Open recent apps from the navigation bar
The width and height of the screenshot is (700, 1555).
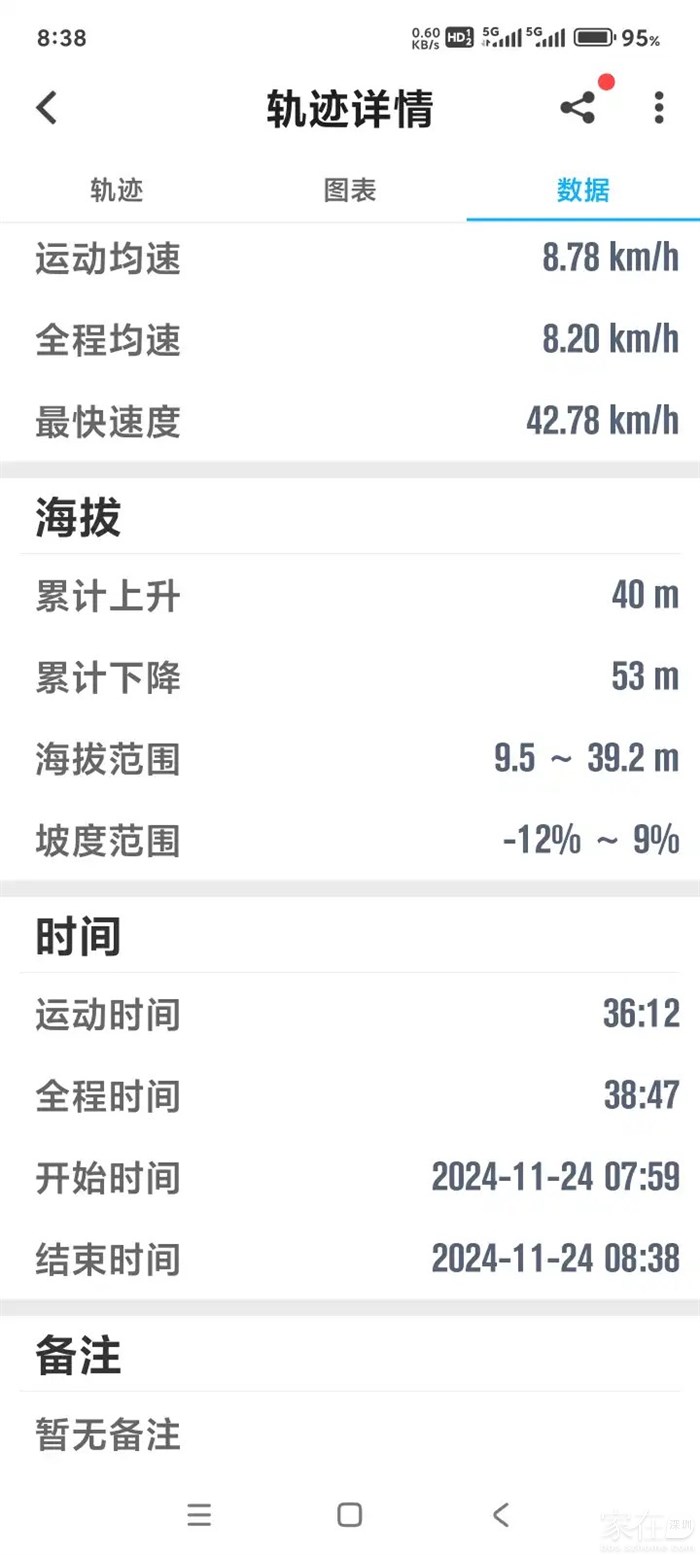click(199, 1514)
